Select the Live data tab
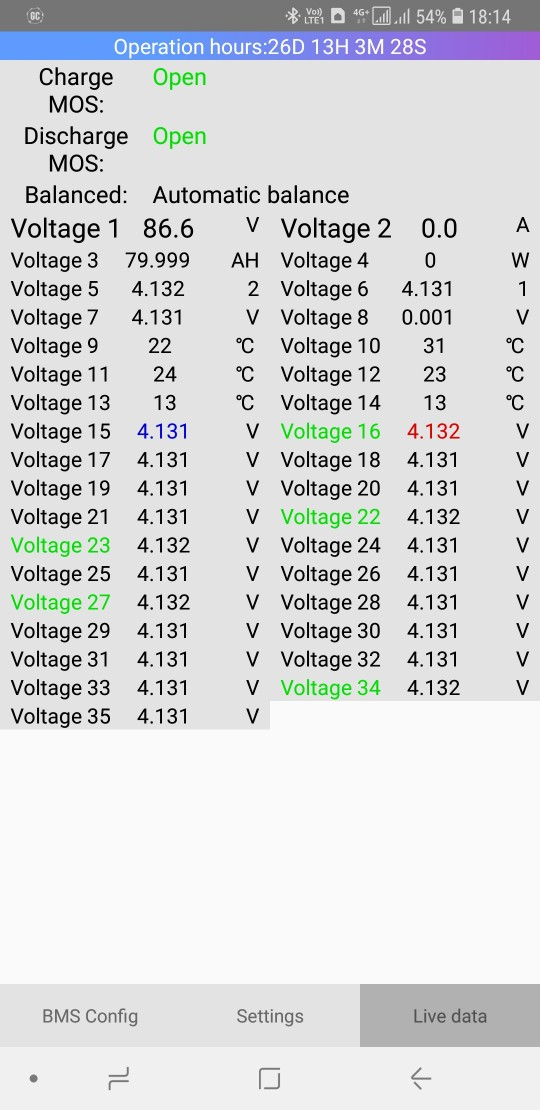 (450, 1016)
